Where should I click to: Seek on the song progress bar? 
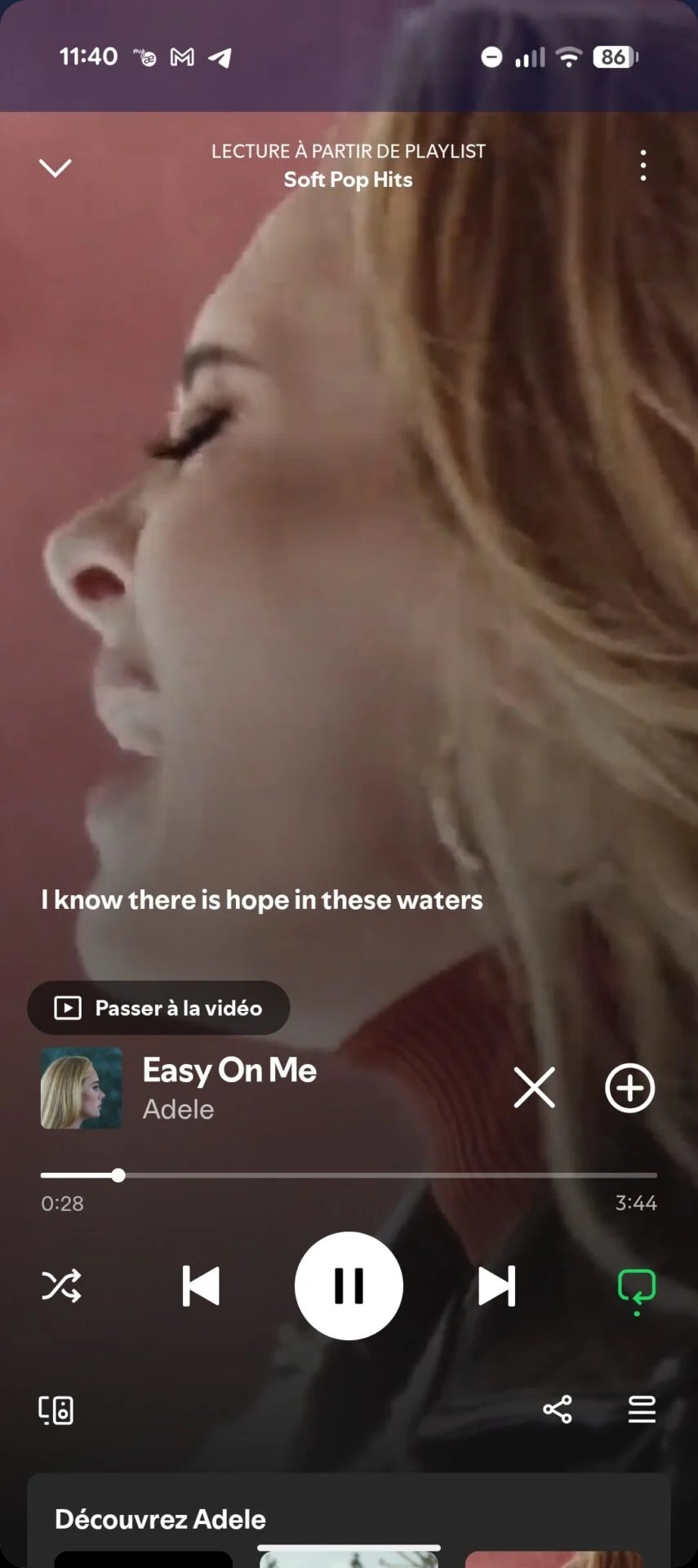[x=349, y=1175]
